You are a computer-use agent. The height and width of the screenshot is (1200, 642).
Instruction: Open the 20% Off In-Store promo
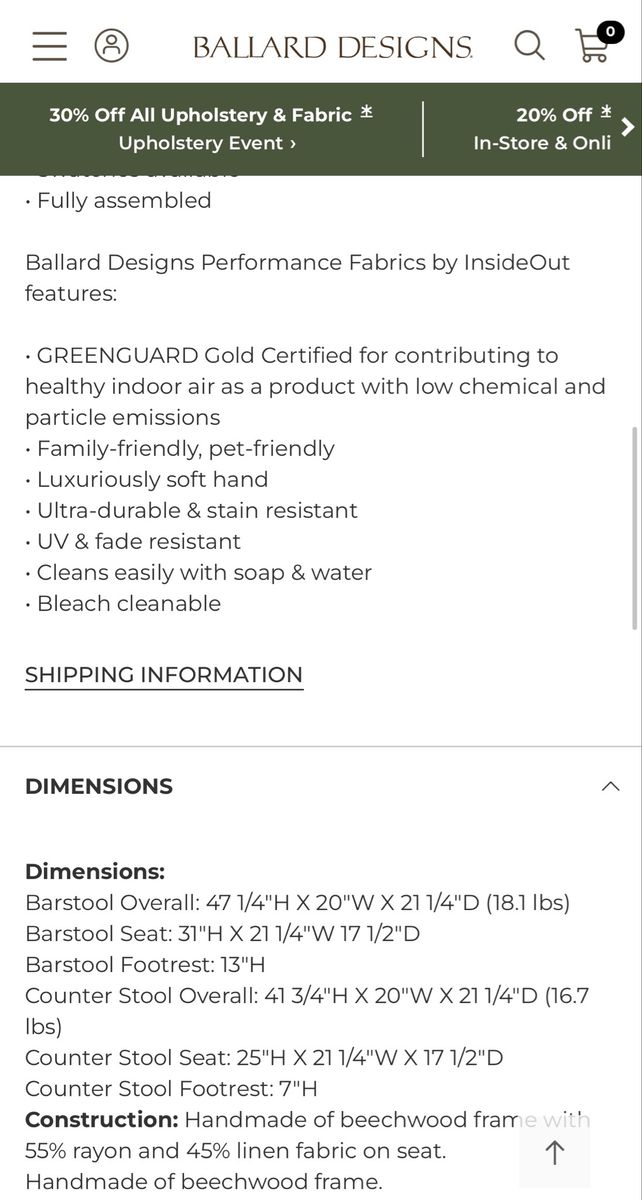click(542, 129)
